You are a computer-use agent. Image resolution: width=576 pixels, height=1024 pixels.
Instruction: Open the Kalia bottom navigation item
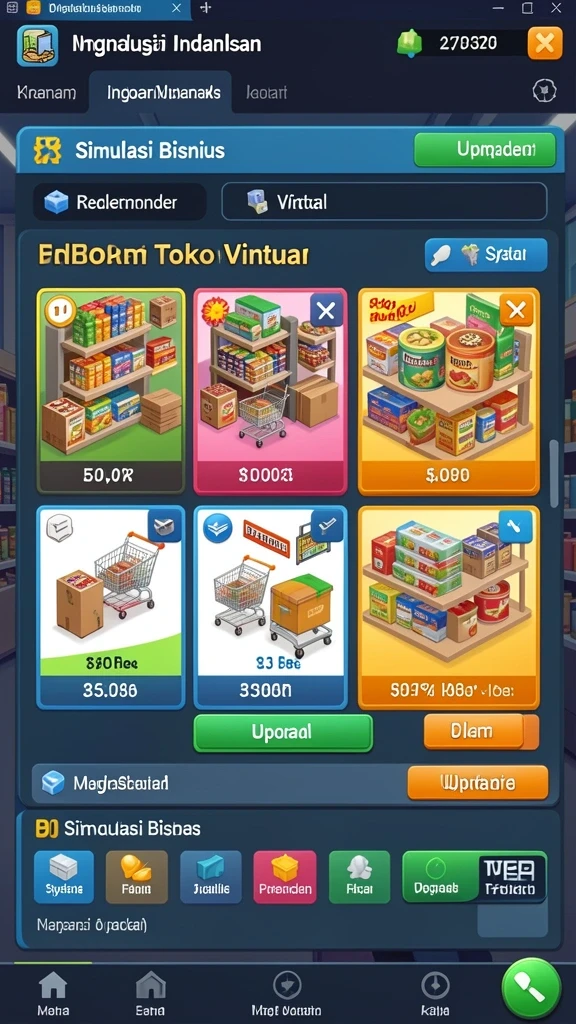[x=435, y=993]
